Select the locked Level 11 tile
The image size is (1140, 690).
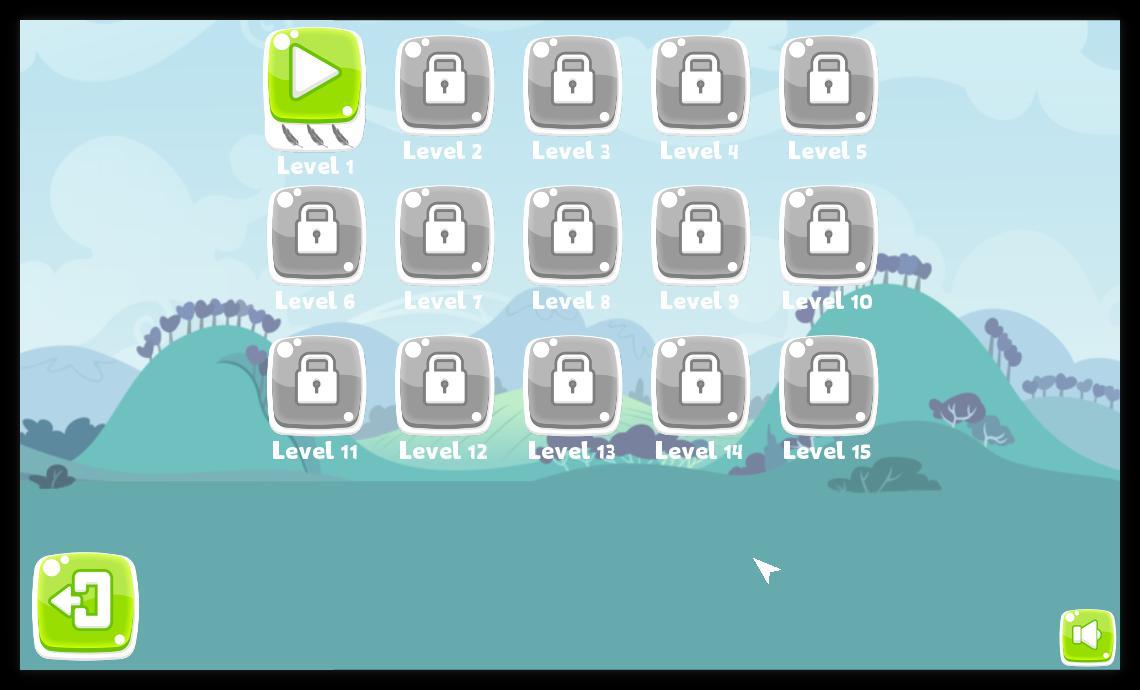(316, 384)
